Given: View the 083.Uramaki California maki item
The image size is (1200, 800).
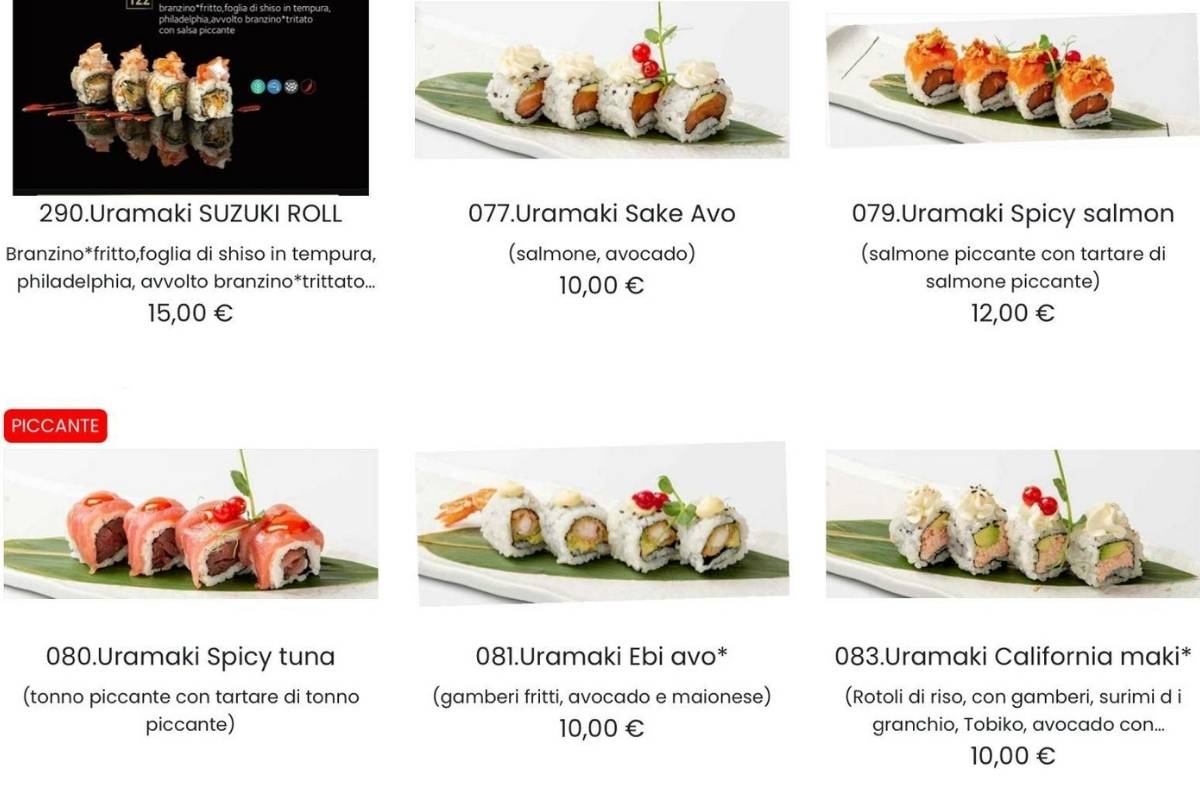Looking at the screenshot, I should (x=1012, y=657).
